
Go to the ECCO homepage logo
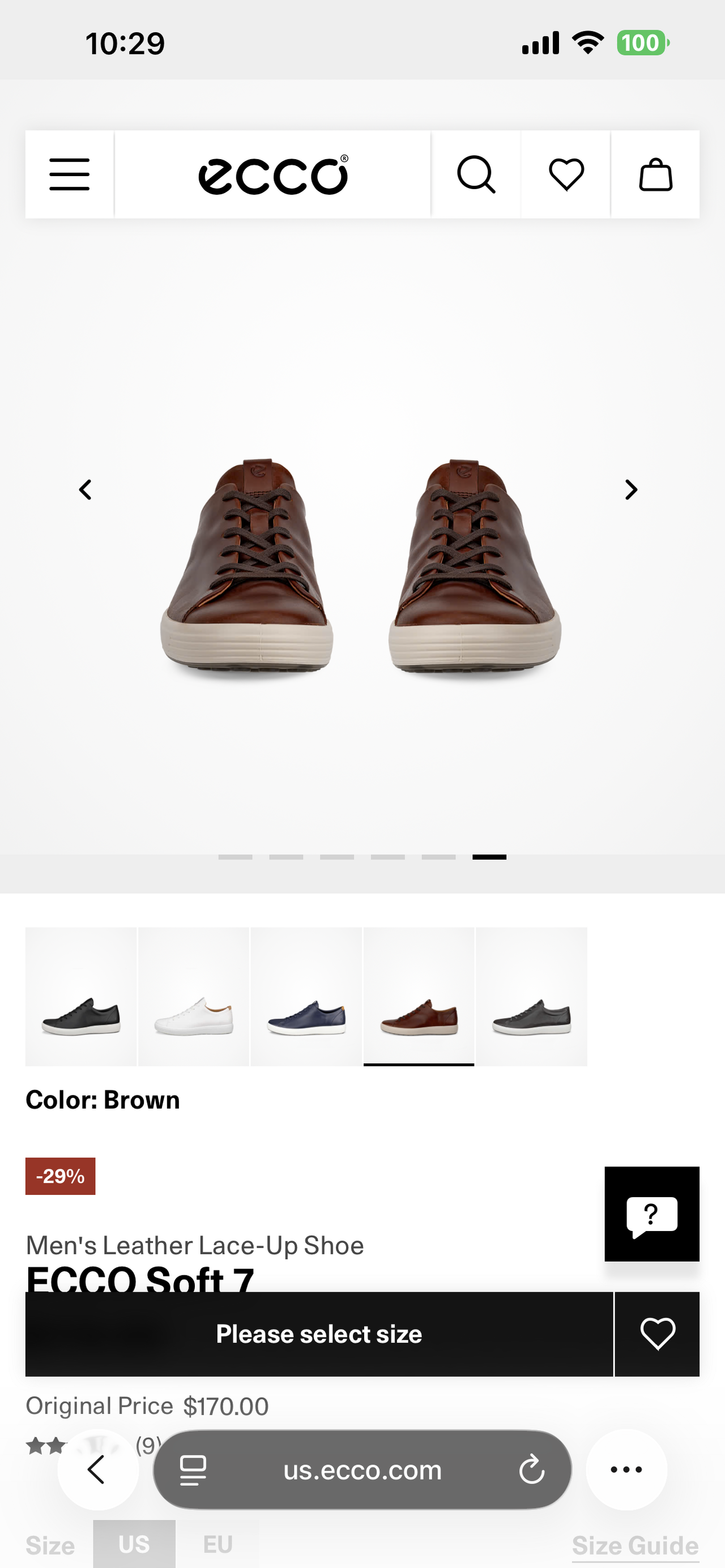coord(272,176)
